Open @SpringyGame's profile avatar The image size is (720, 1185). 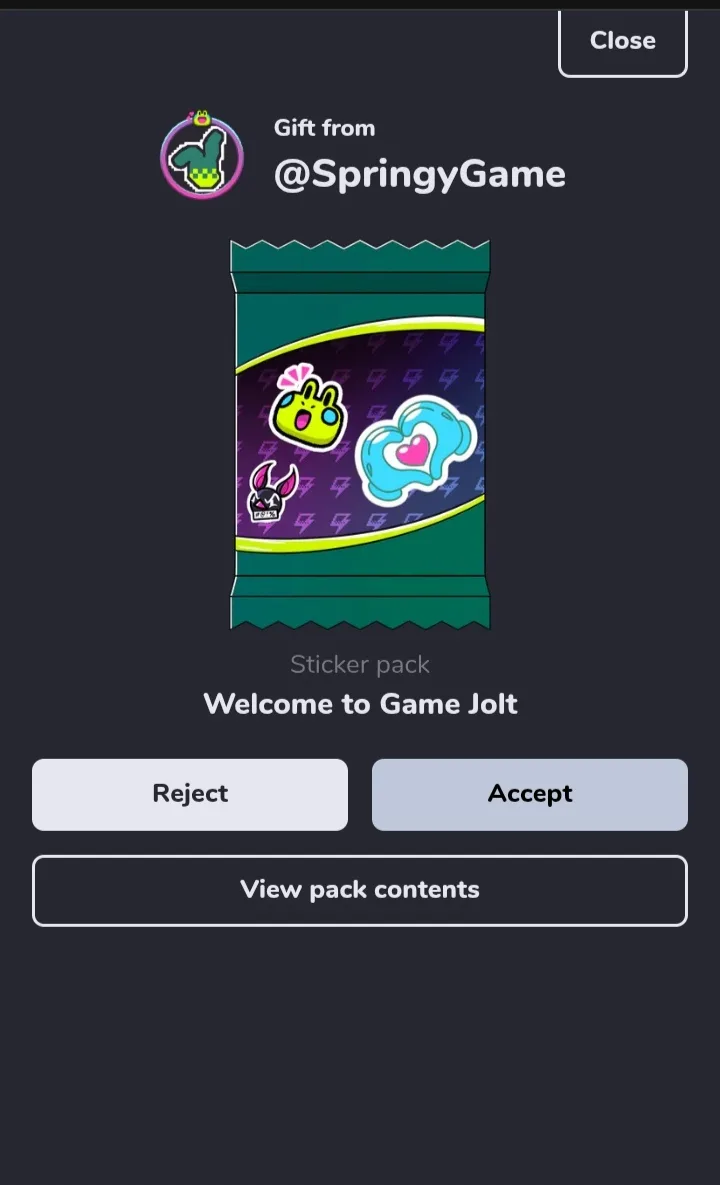tap(202, 157)
